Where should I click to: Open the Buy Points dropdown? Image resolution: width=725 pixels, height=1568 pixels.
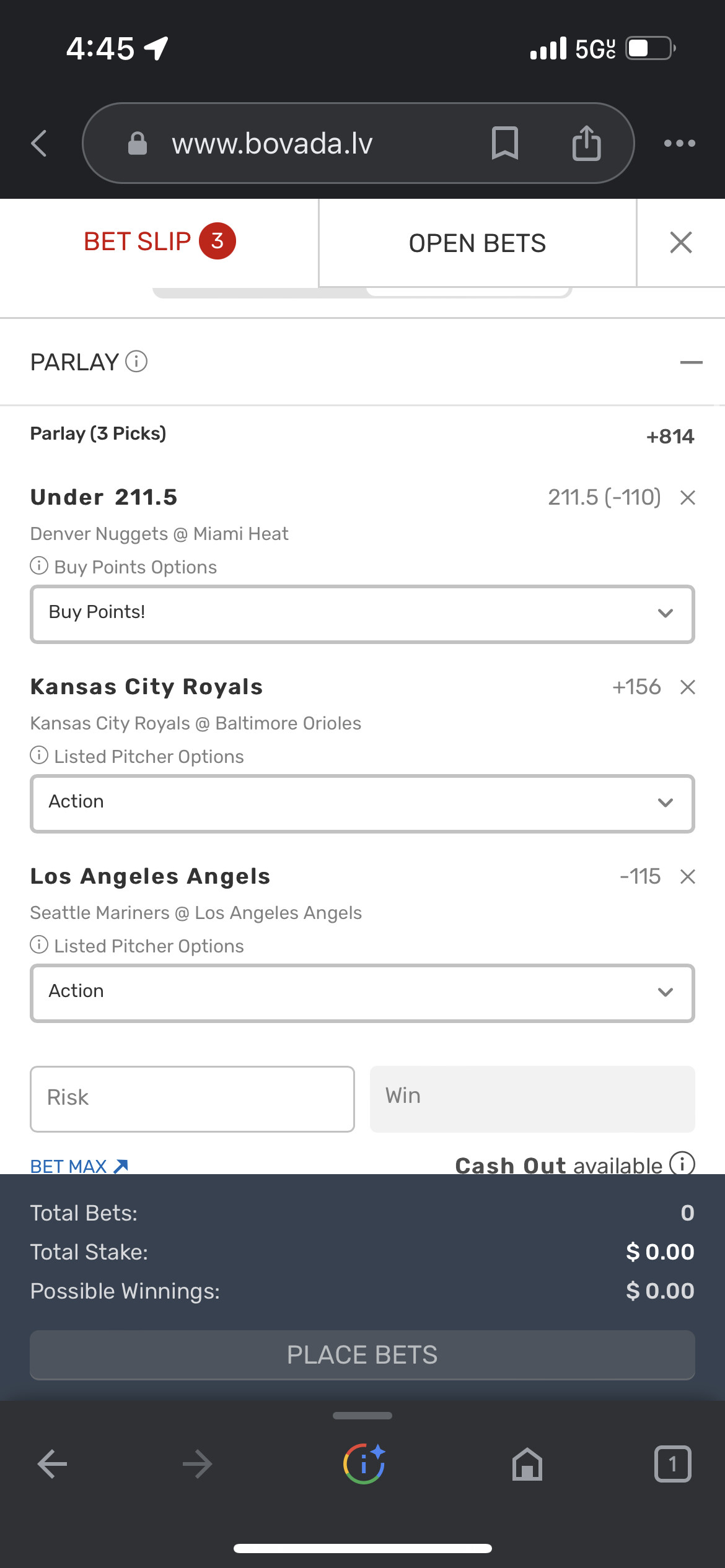pos(362,614)
